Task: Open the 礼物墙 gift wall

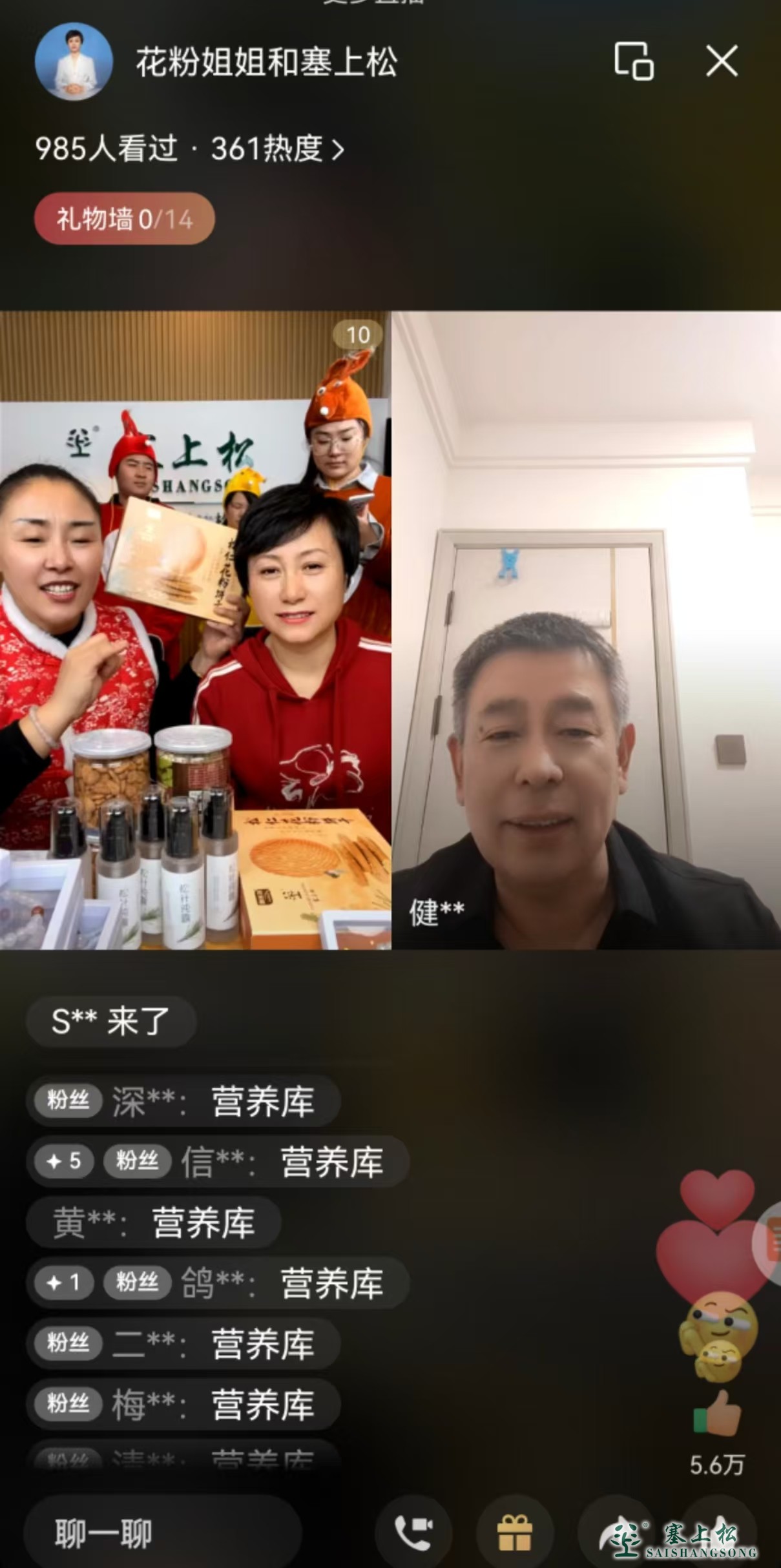Action: [x=124, y=220]
